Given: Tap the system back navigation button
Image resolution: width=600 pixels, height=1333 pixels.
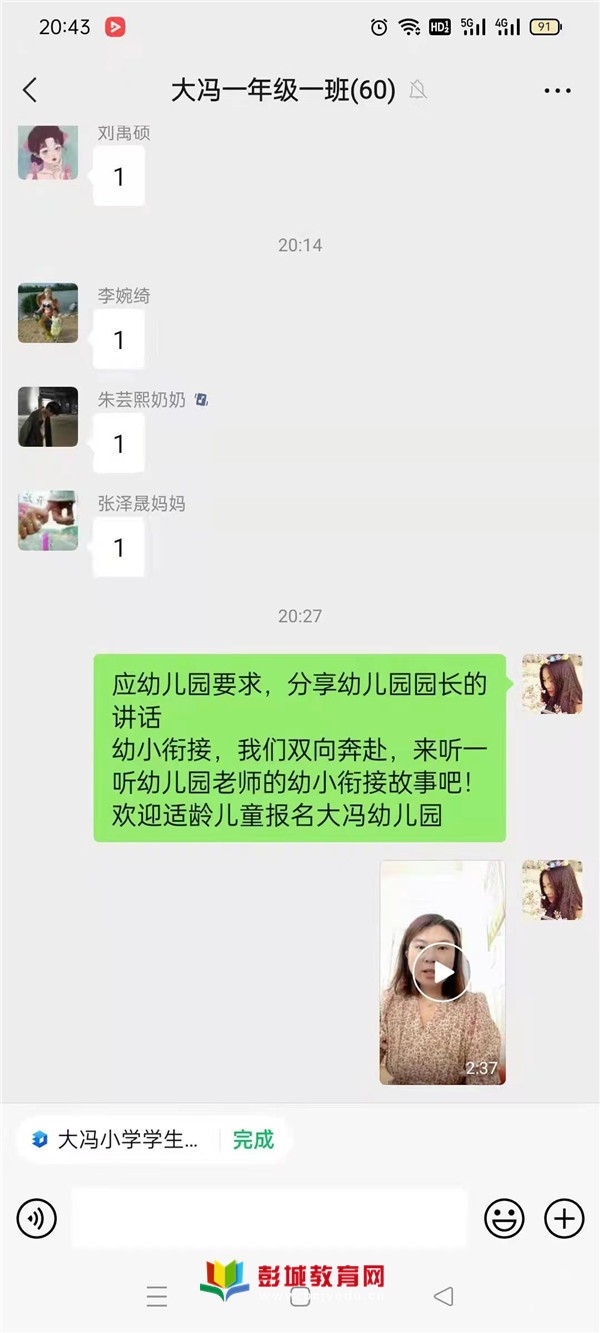Looking at the screenshot, I should [x=443, y=1297].
